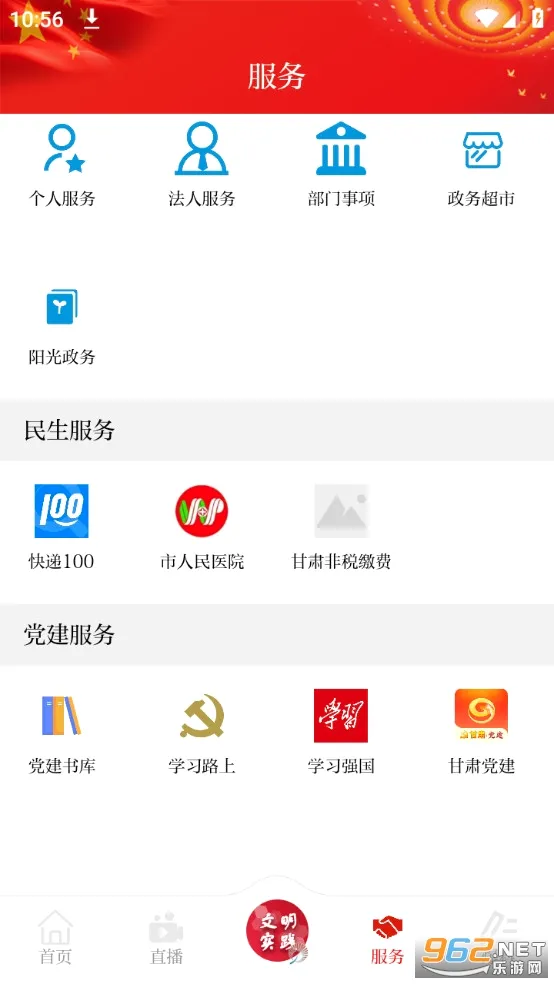Open 市人民医院 hospital service

[x=201, y=527]
